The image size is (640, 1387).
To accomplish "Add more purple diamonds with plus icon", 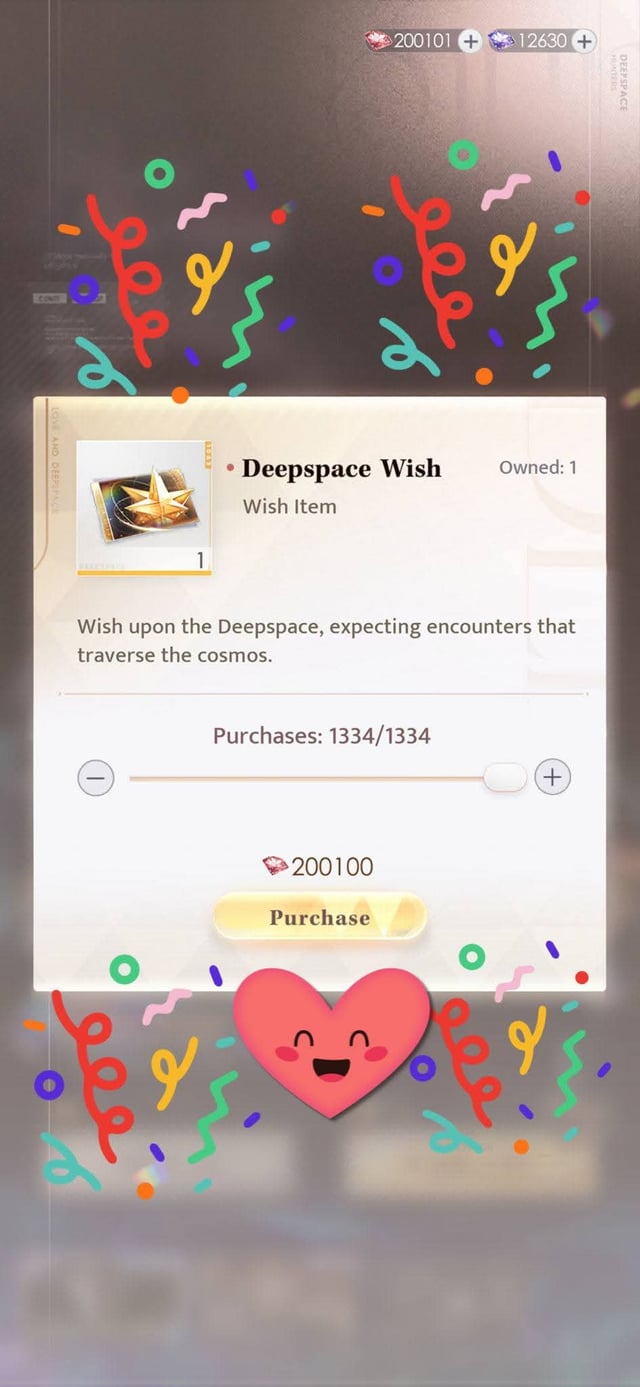I will coord(584,41).
